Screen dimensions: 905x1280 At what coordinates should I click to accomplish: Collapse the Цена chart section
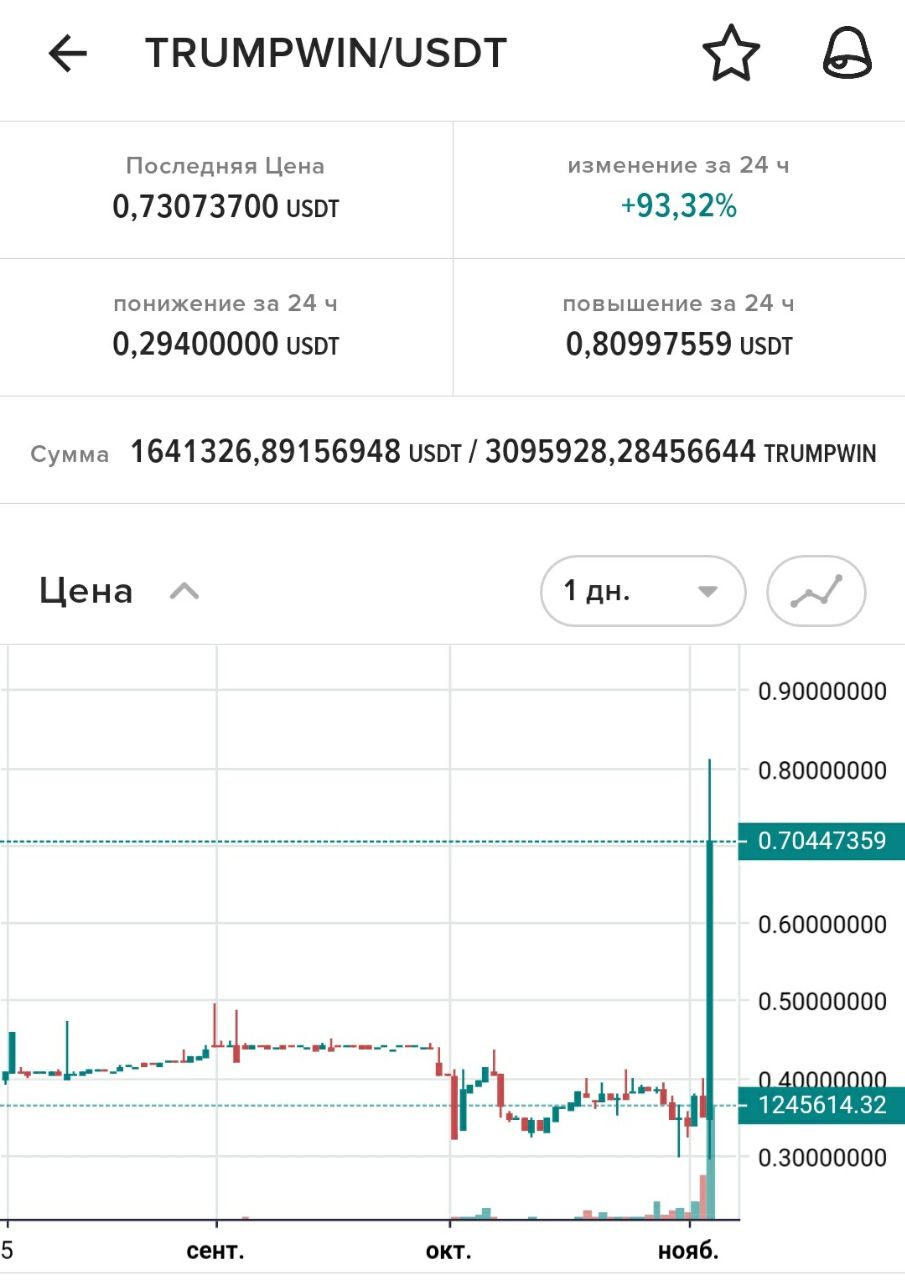click(184, 591)
